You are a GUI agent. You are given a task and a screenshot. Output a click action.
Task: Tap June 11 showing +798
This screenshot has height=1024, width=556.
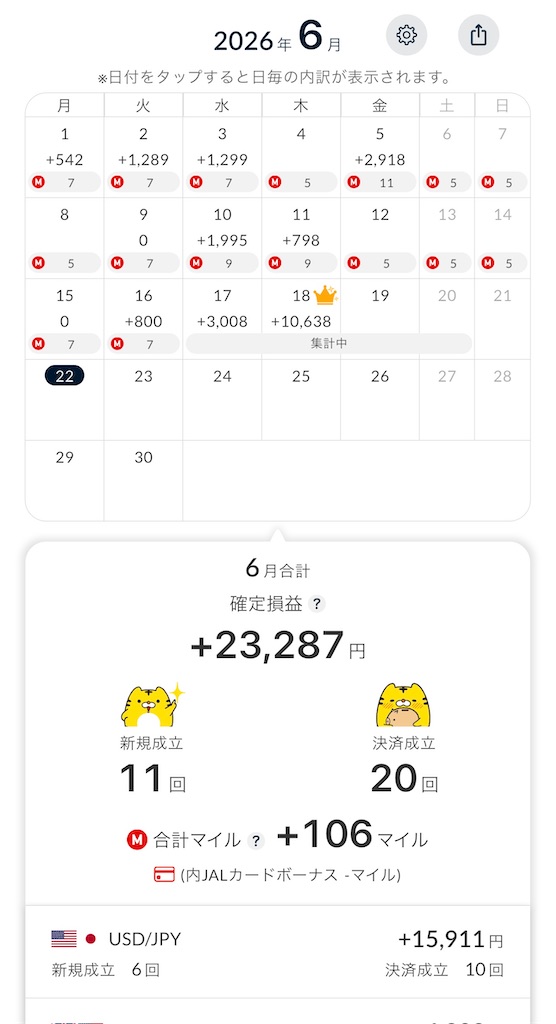pos(301,238)
